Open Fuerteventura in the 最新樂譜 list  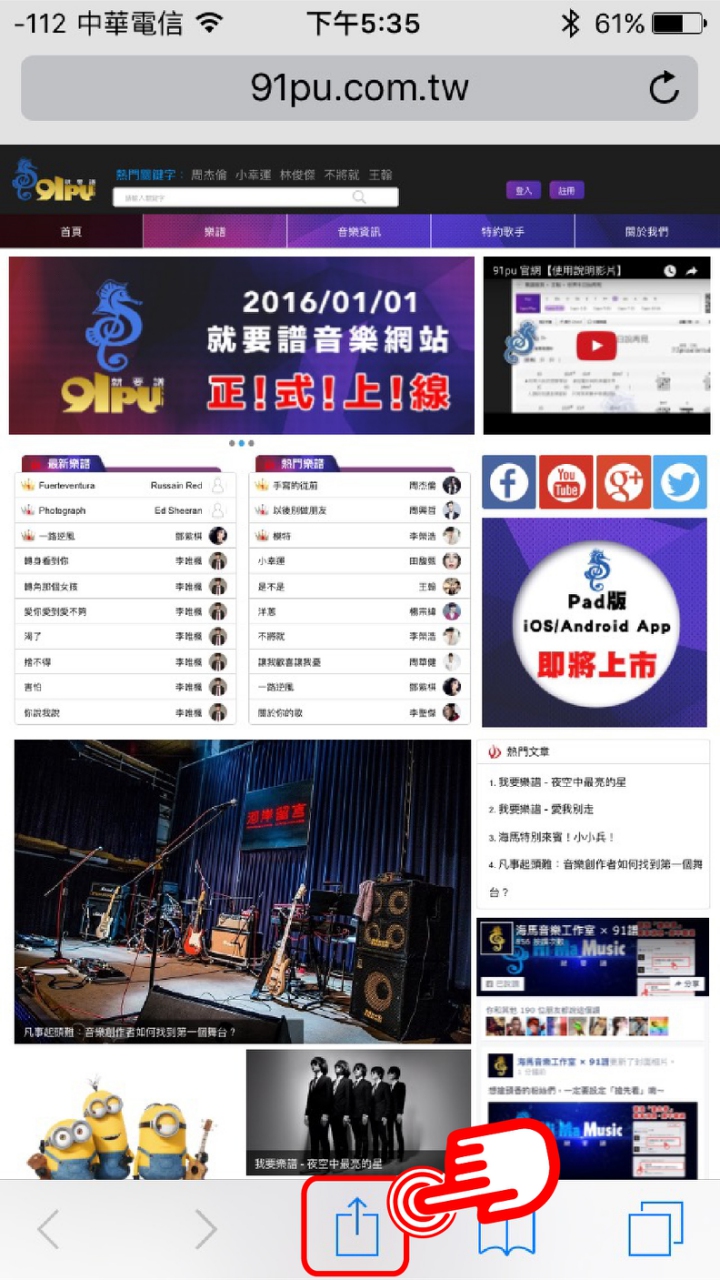click(x=66, y=485)
